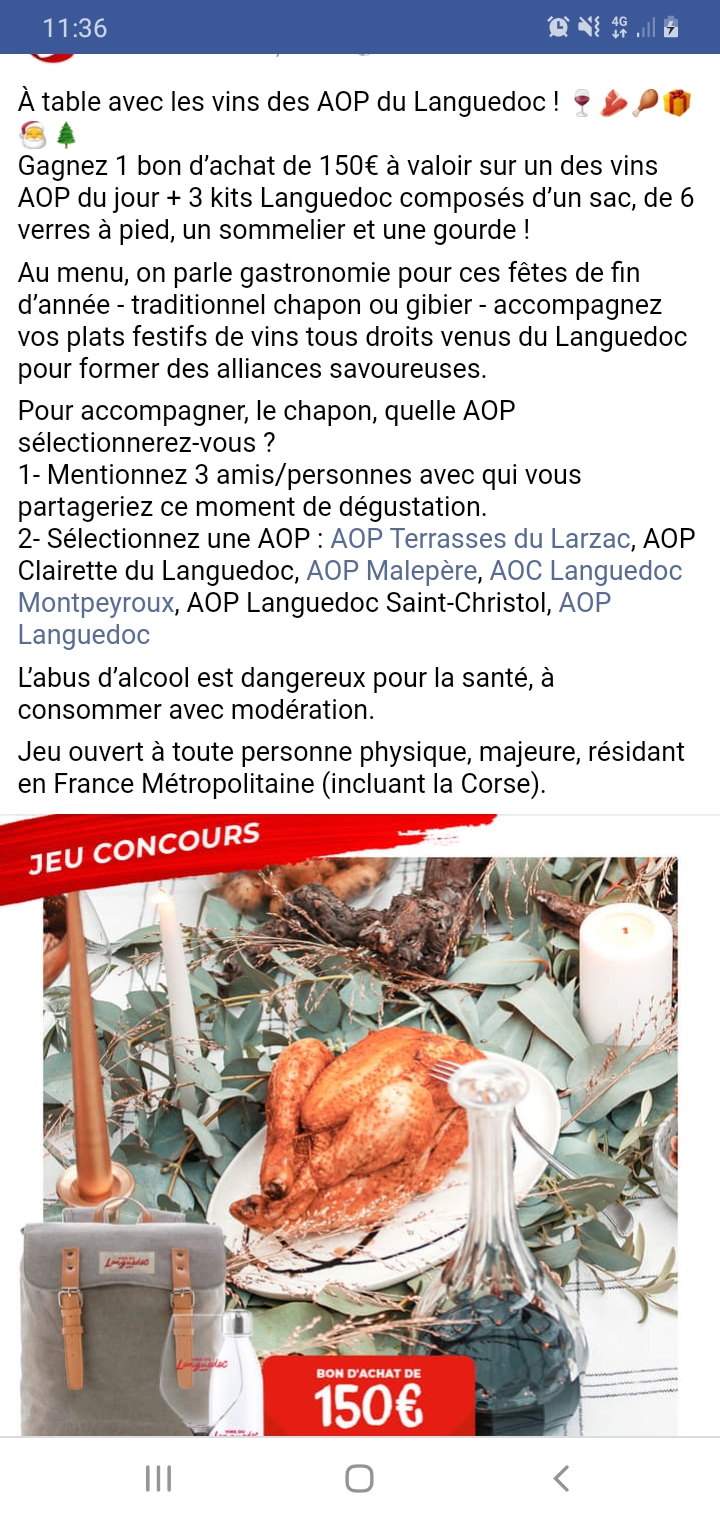Go back using the system back button
This screenshot has height=1520, width=720.
[x=561, y=1478]
